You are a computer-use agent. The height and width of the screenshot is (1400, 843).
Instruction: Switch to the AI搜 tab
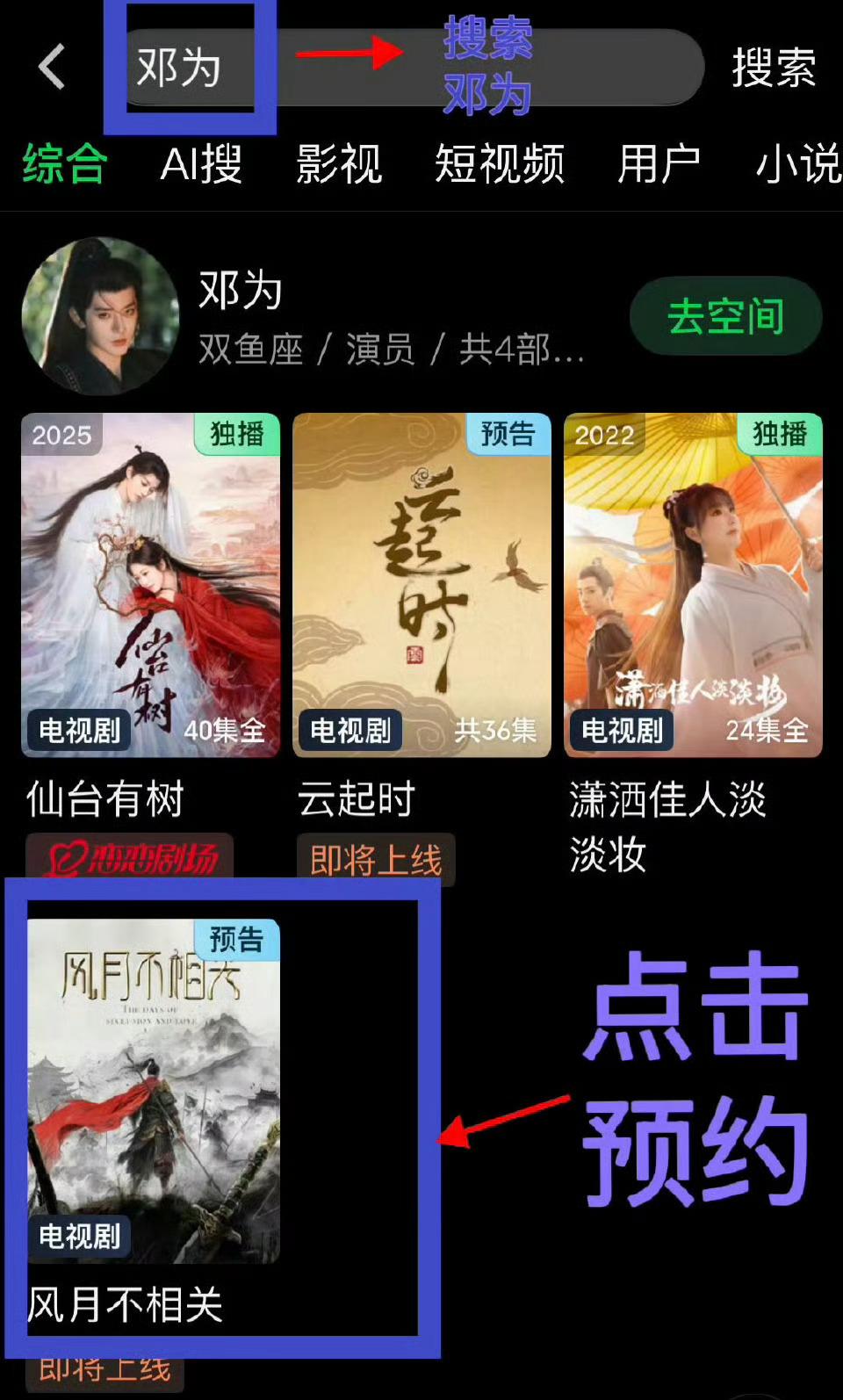pos(201,164)
